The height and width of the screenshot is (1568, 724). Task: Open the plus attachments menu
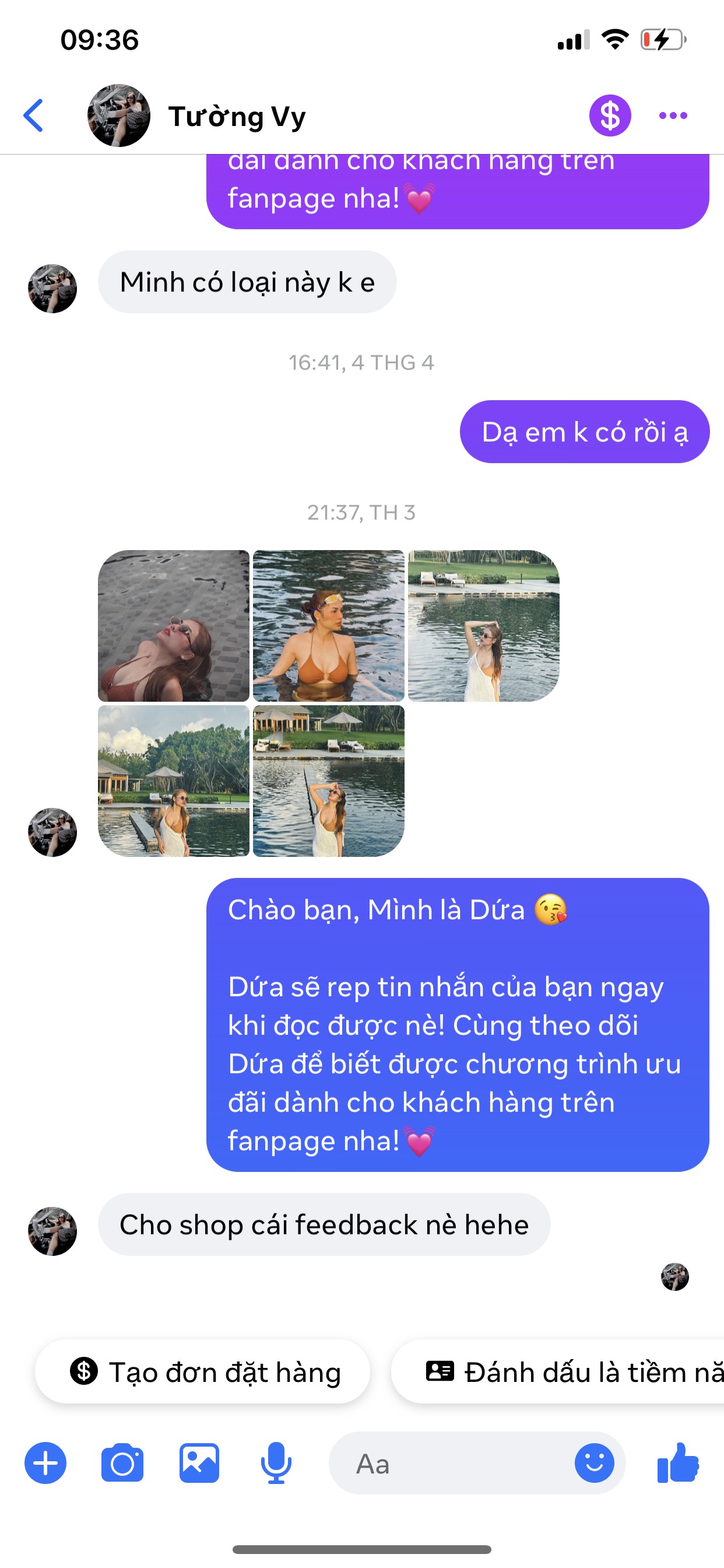[x=45, y=1464]
